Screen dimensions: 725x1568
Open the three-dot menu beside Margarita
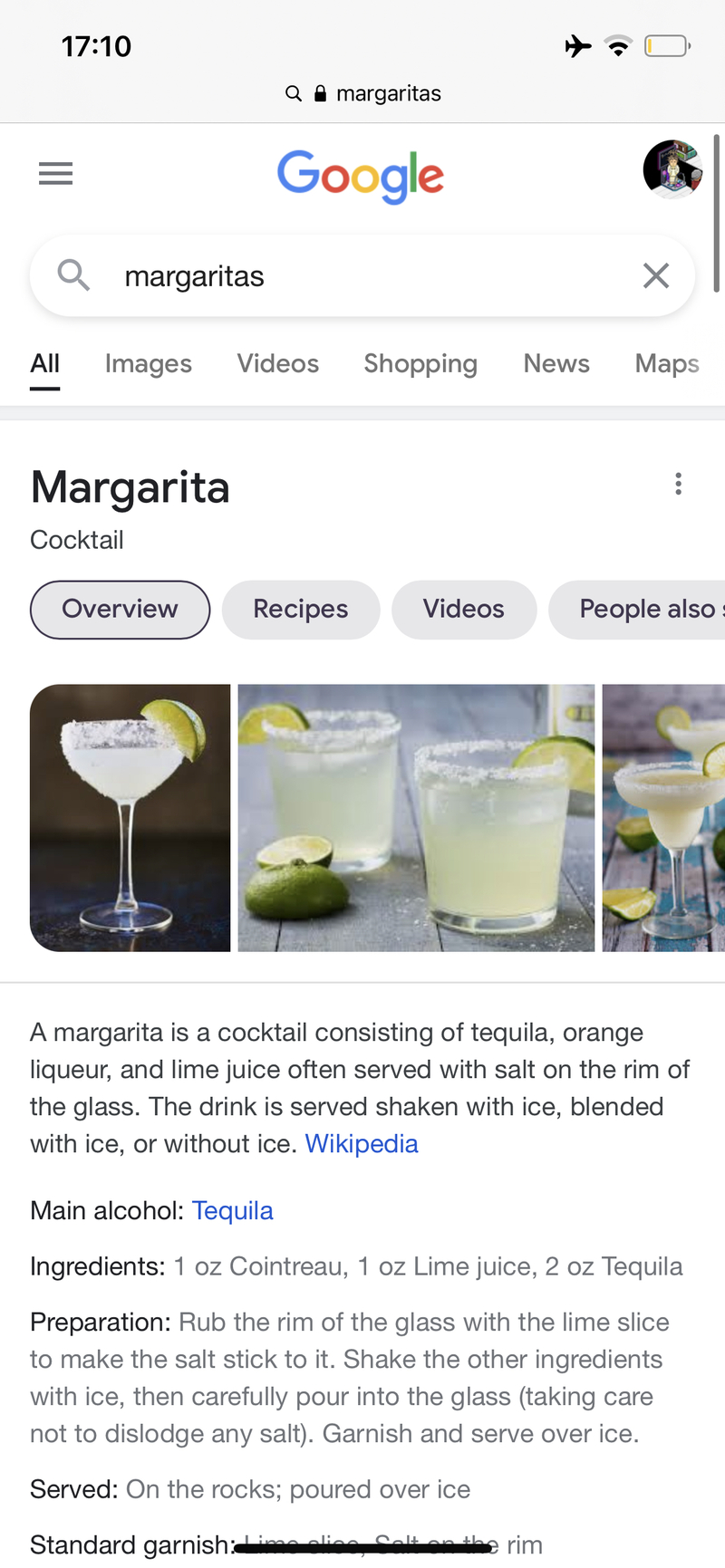678,484
